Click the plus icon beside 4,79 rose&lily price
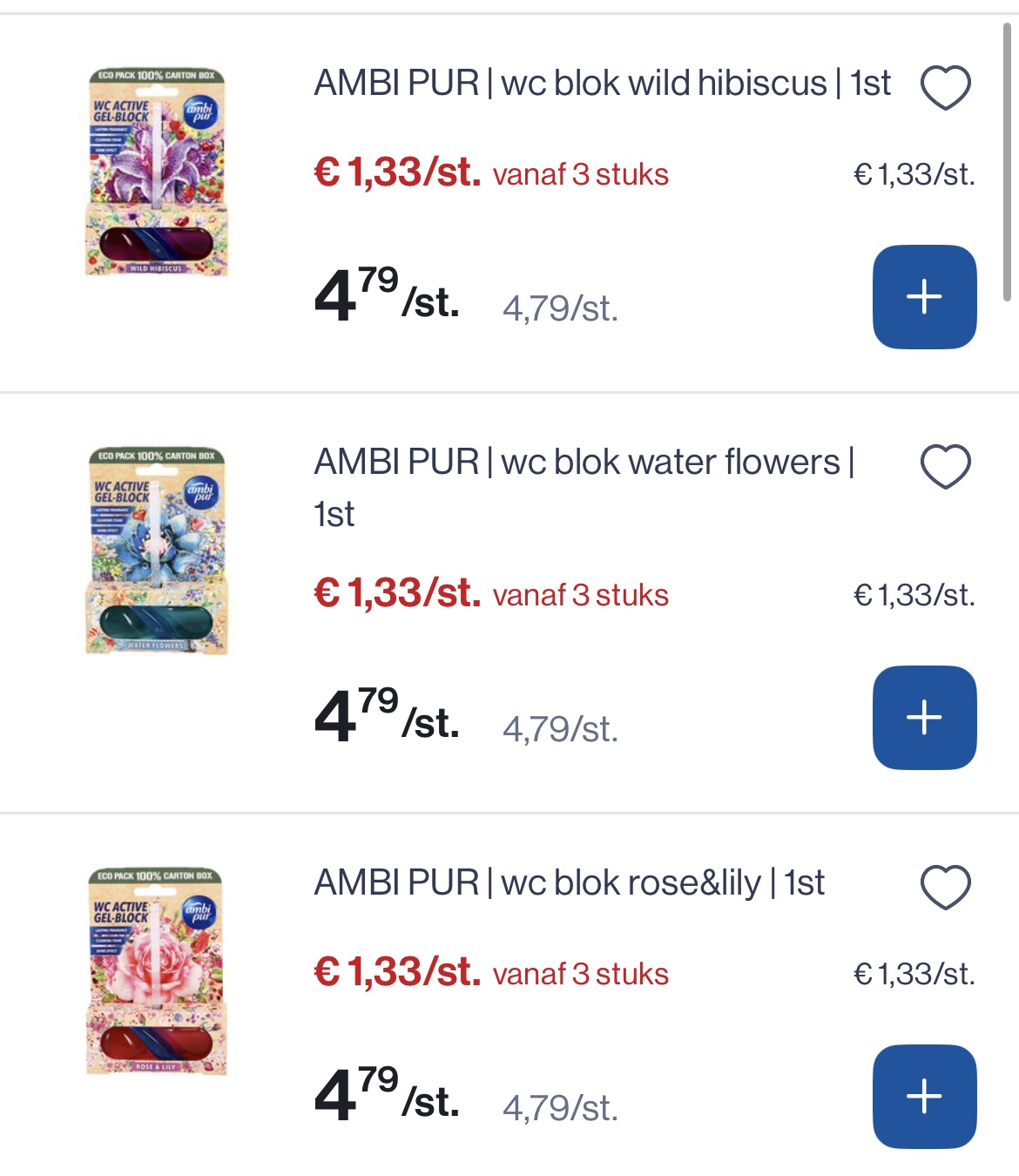1019x1176 pixels. point(924,1097)
